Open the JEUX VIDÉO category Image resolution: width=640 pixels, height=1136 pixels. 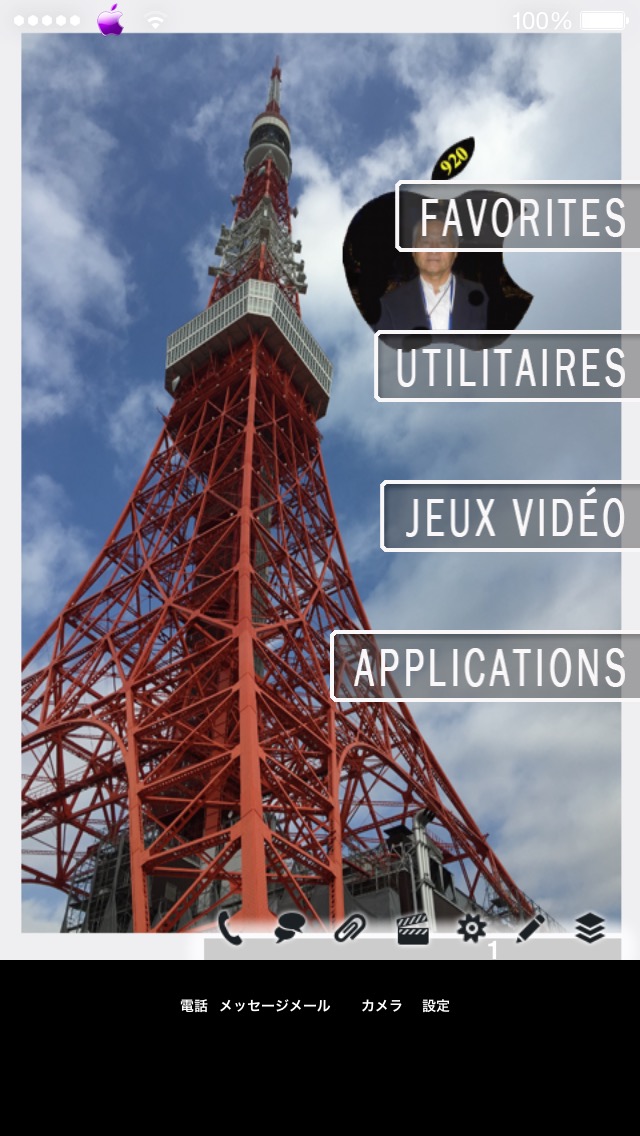tap(510, 516)
